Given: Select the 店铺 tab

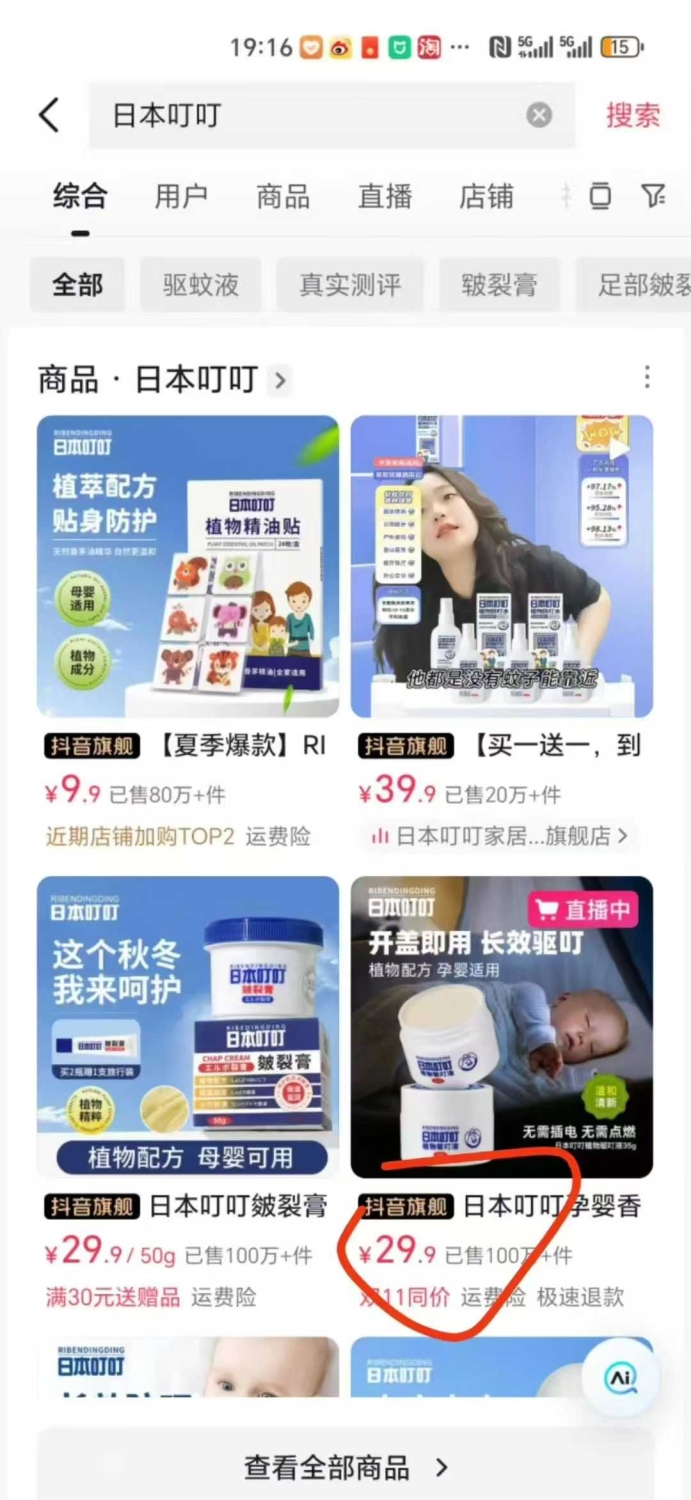Looking at the screenshot, I should (x=486, y=196).
